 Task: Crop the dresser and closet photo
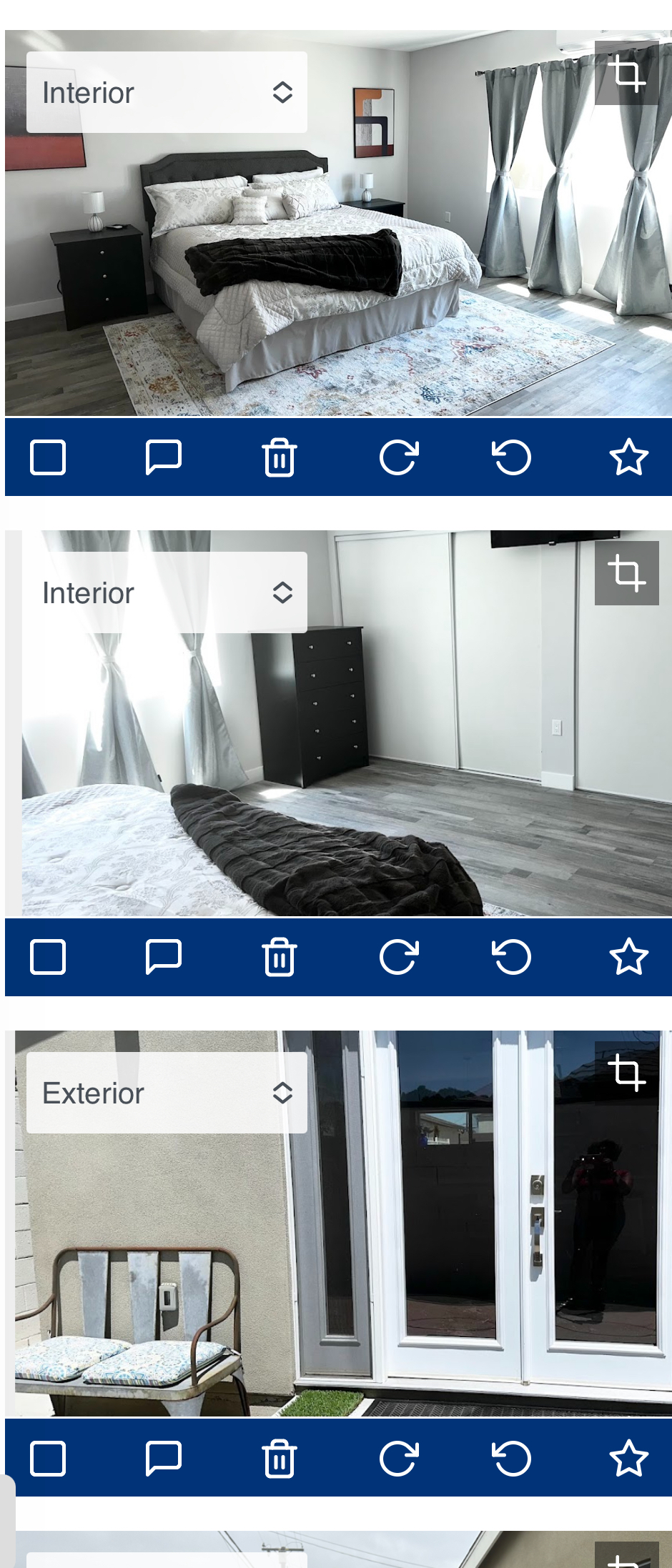pos(626,573)
